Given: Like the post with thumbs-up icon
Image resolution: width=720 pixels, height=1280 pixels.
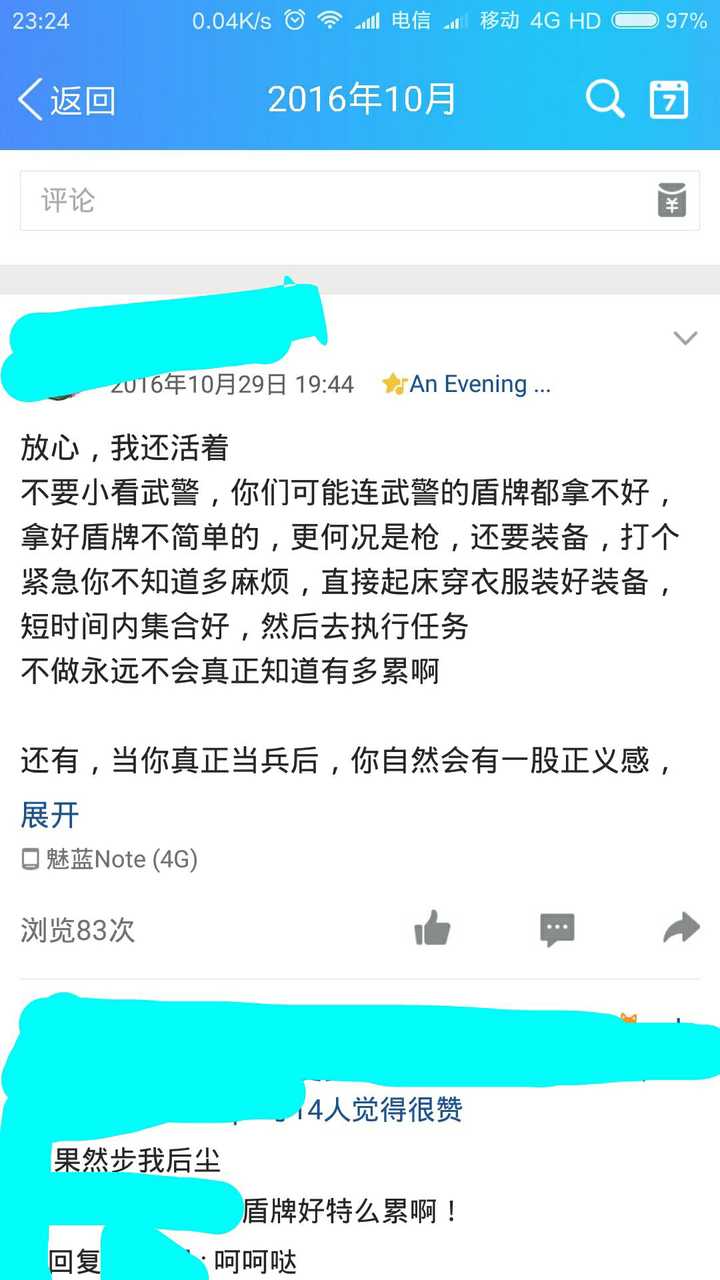Looking at the screenshot, I should pos(432,929).
